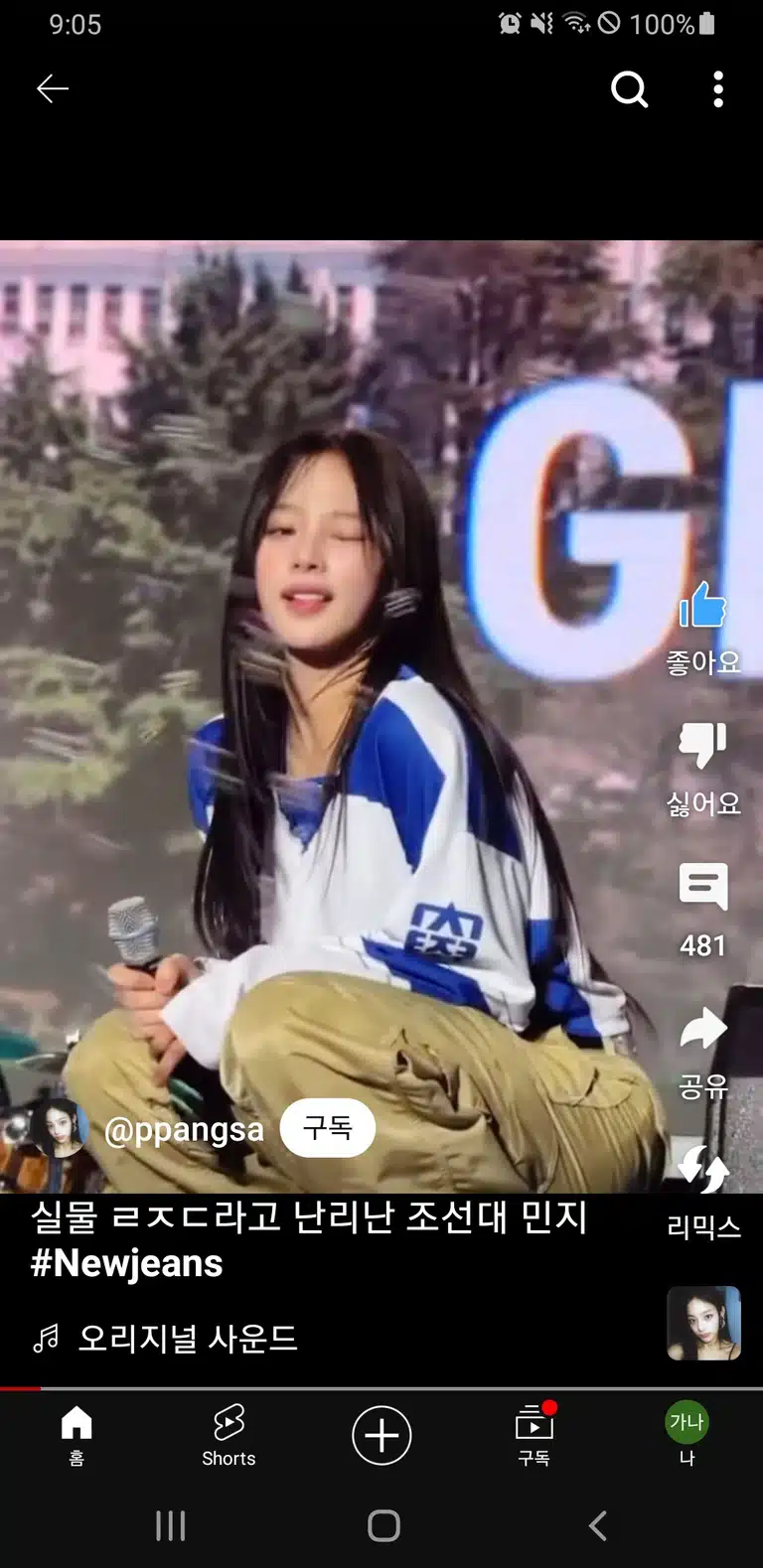Go back using the top-left arrow

[x=52, y=89]
